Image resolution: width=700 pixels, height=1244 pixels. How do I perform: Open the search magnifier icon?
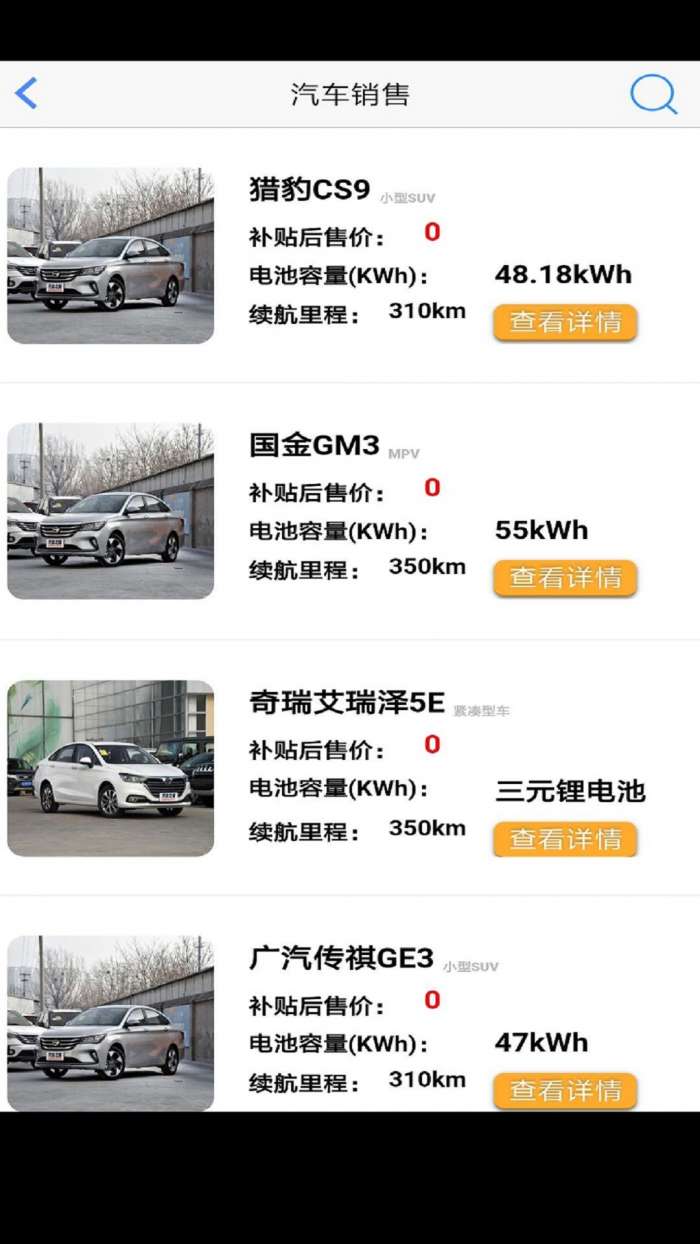[x=653, y=94]
